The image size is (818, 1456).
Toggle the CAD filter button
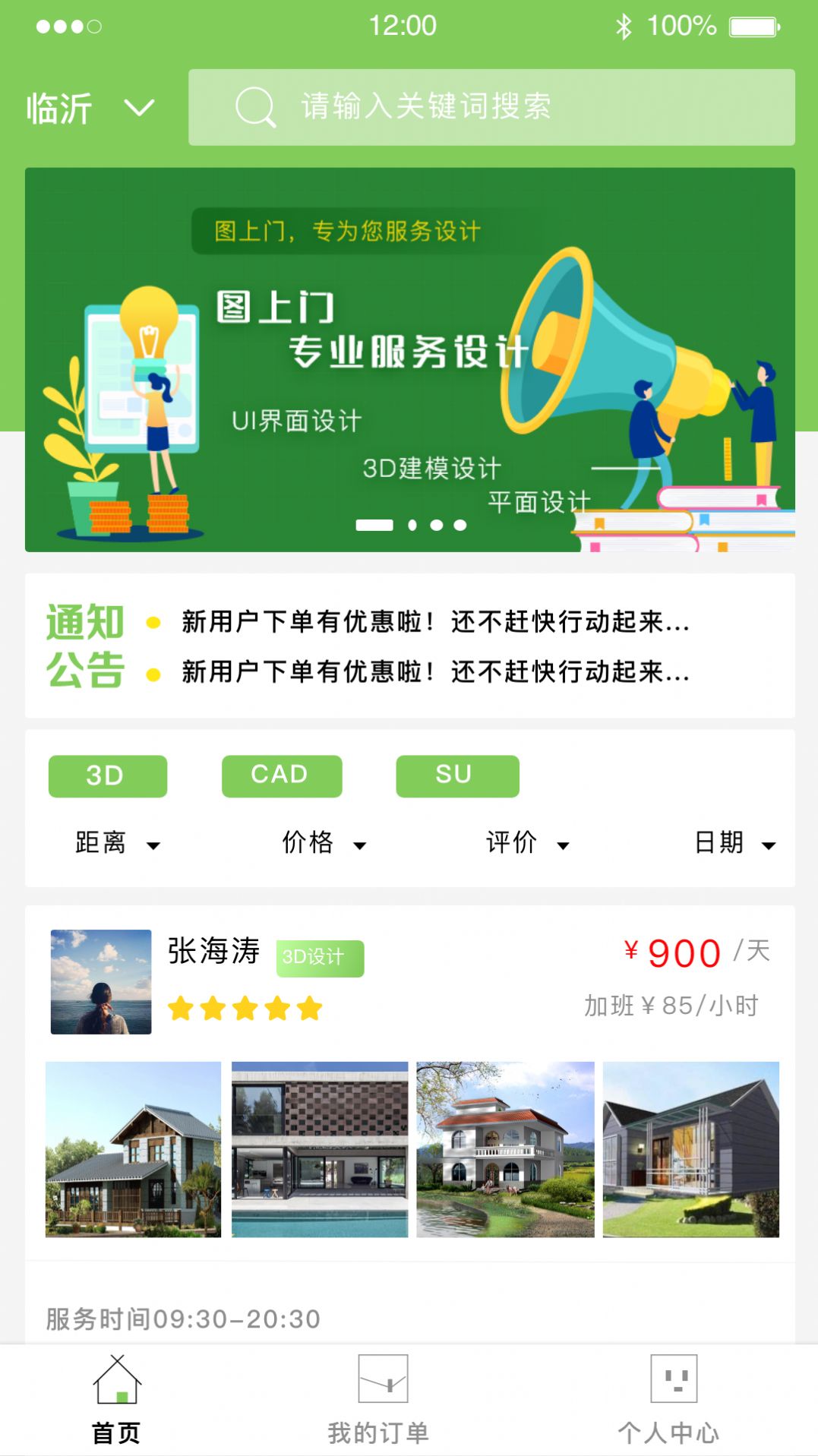[281, 775]
